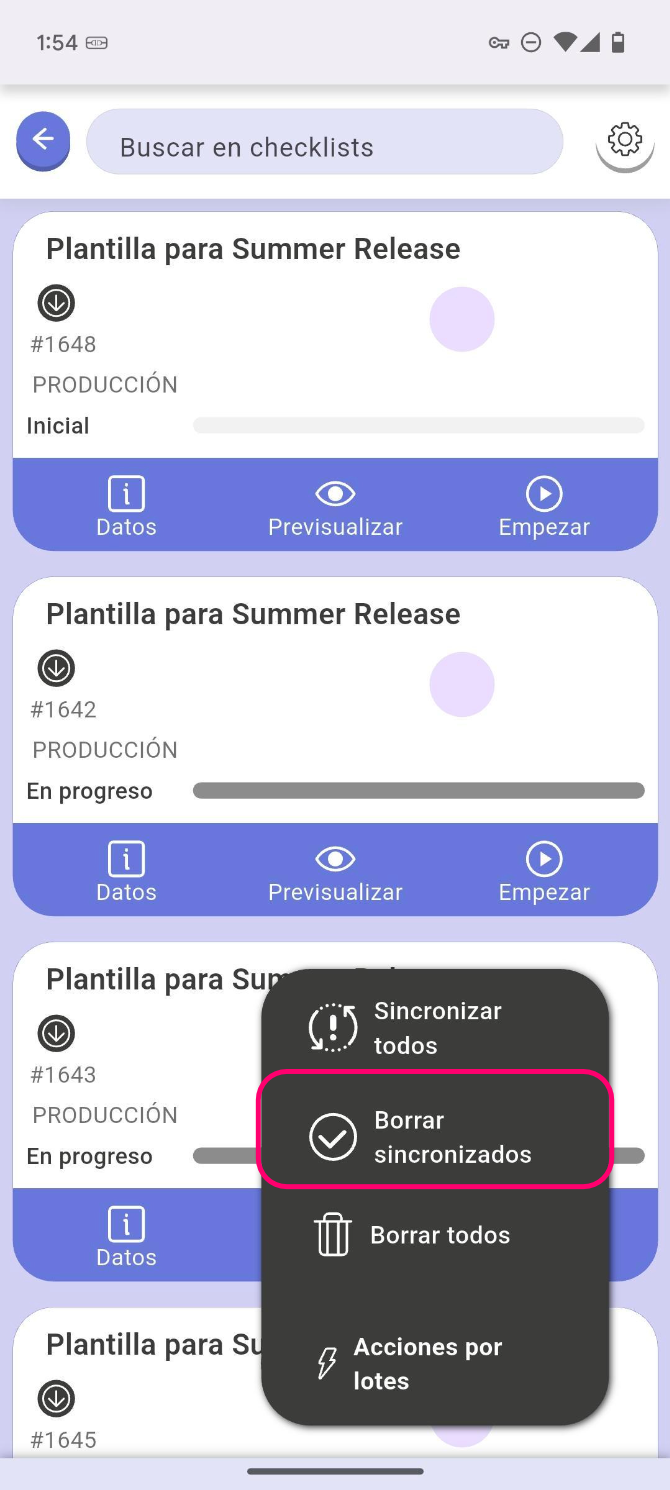Choose Borrar sincronizados option
The image size is (670, 1490).
pos(434,1137)
